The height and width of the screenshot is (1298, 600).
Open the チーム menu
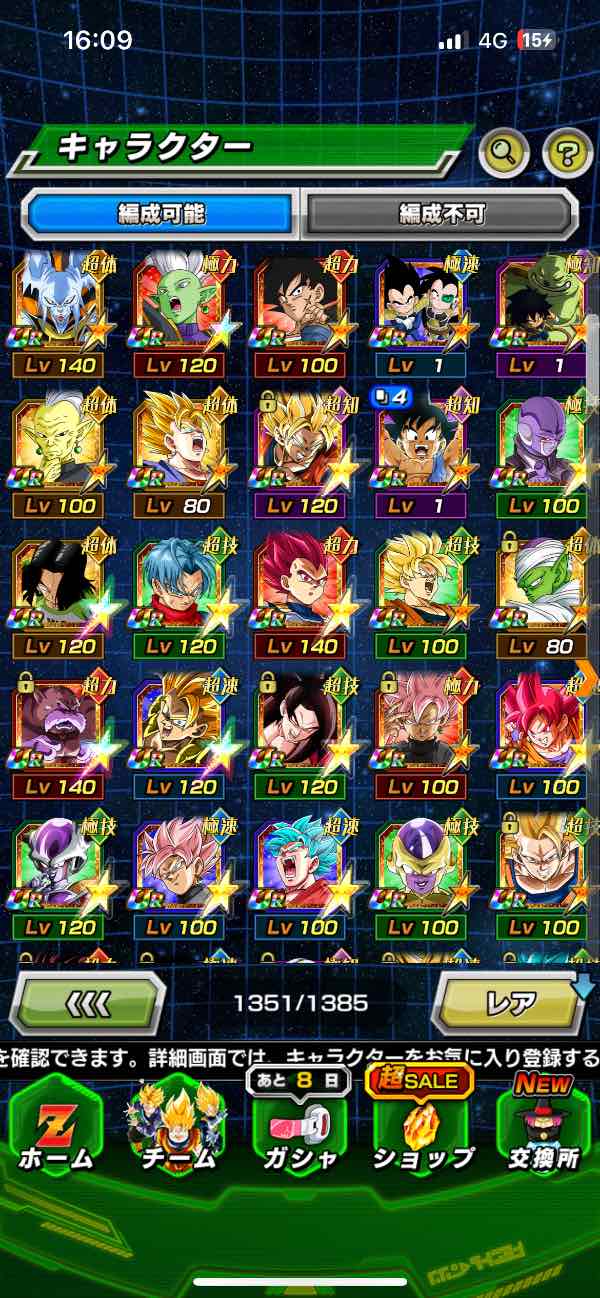click(177, 1123)
